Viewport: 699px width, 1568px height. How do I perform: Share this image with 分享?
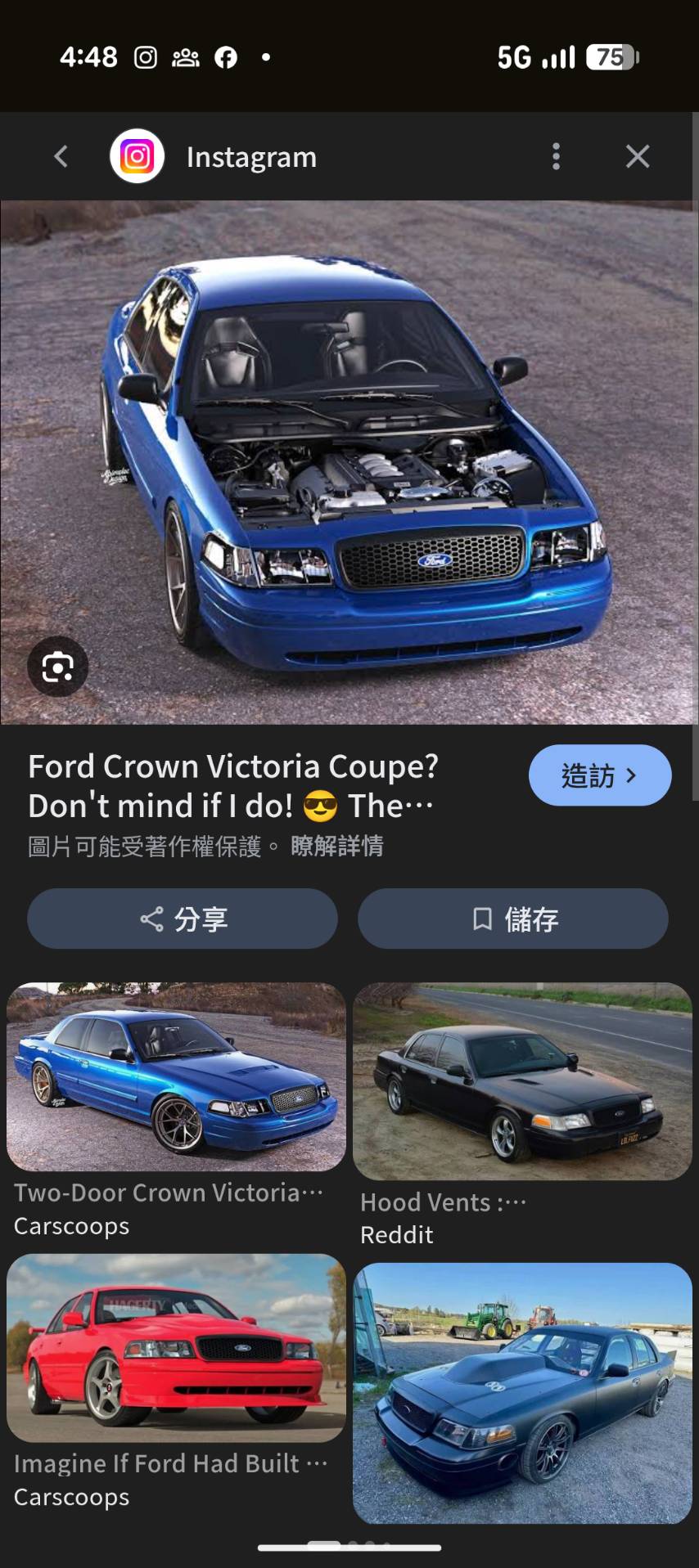point(183,919)
